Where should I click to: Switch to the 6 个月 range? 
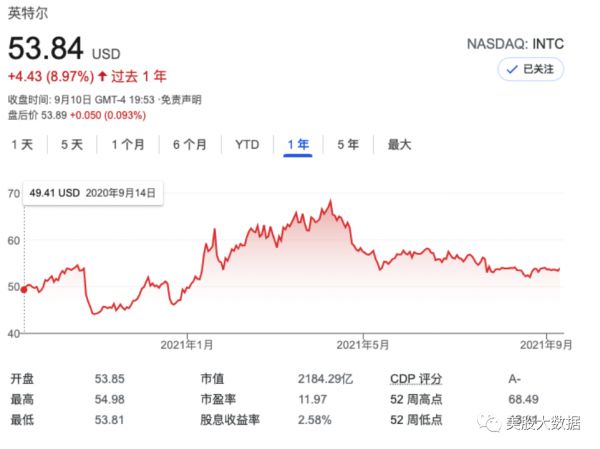click(x=190, y=145)
